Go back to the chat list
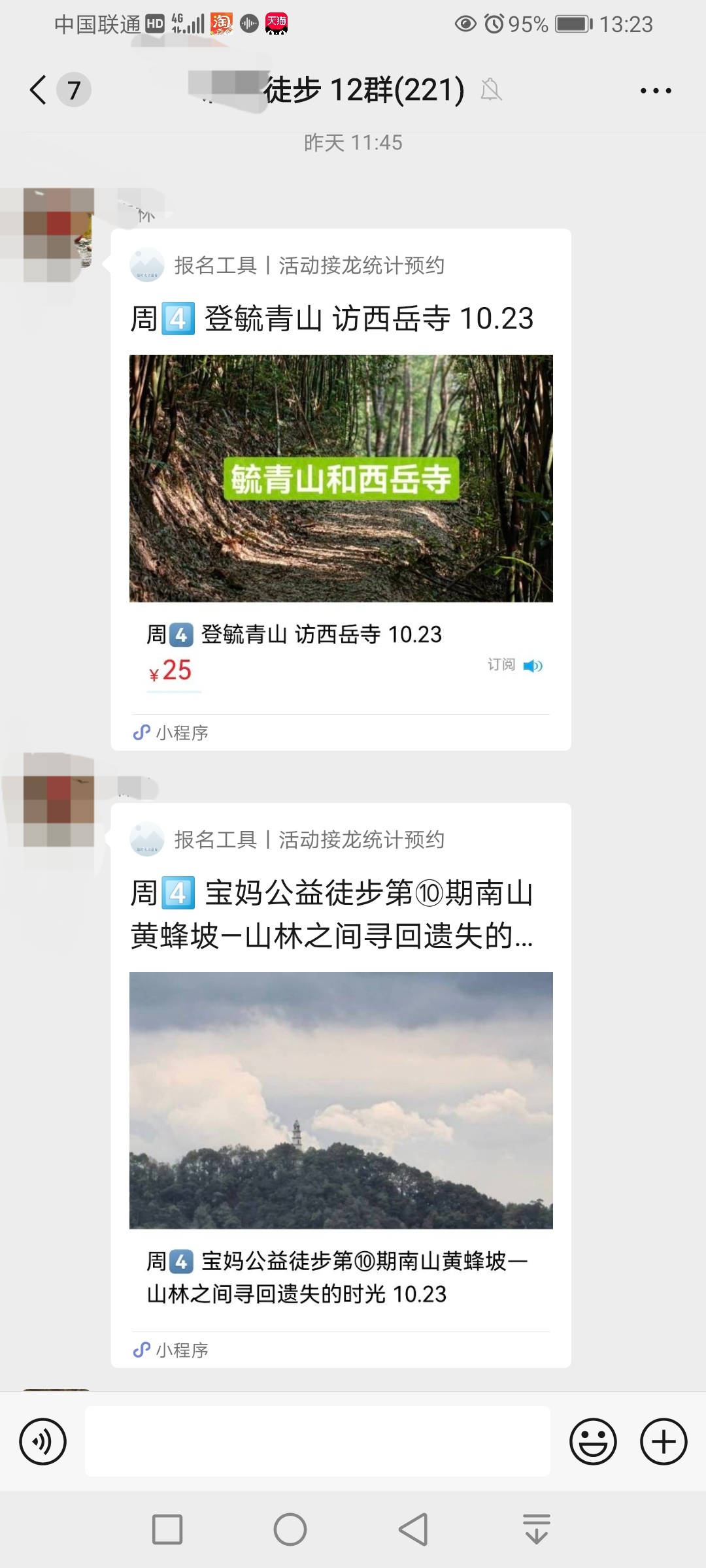The height and width of the screenshot is (1568, 706). coord(39,90)
